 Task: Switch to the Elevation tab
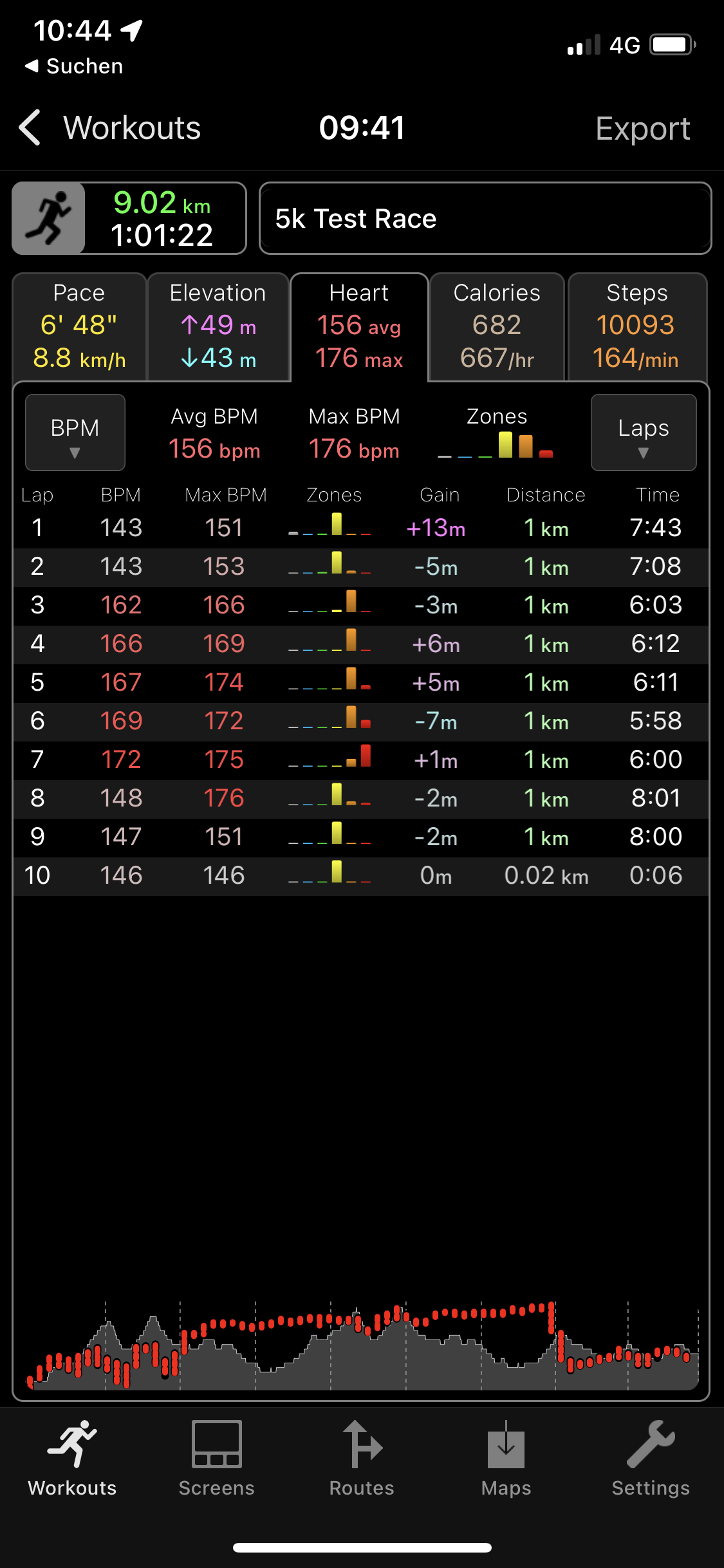coord(218,327)
